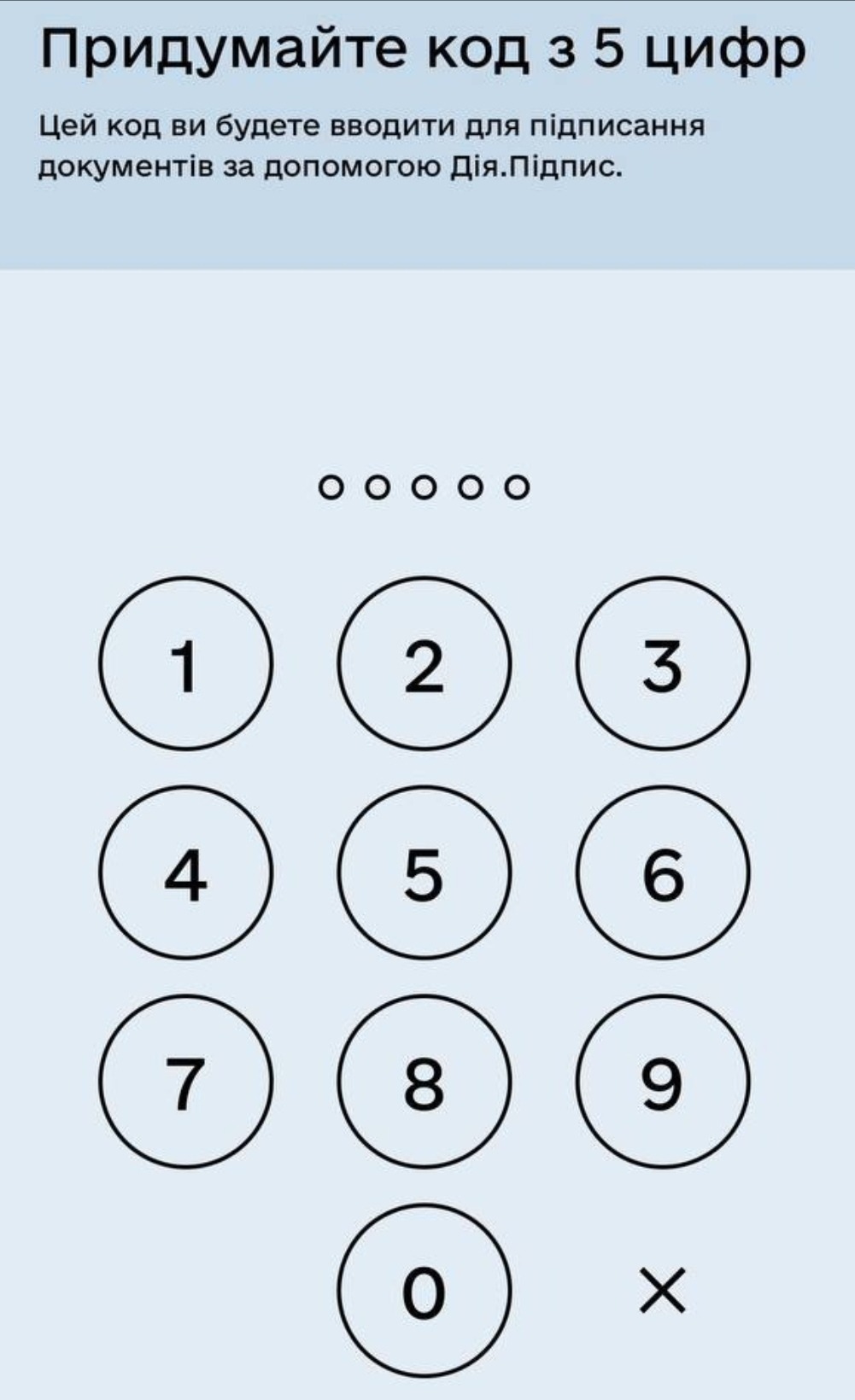Screen dimensions: 855x1400
Task: Select number 3 on the keypad
Action: tap(662, 664)
